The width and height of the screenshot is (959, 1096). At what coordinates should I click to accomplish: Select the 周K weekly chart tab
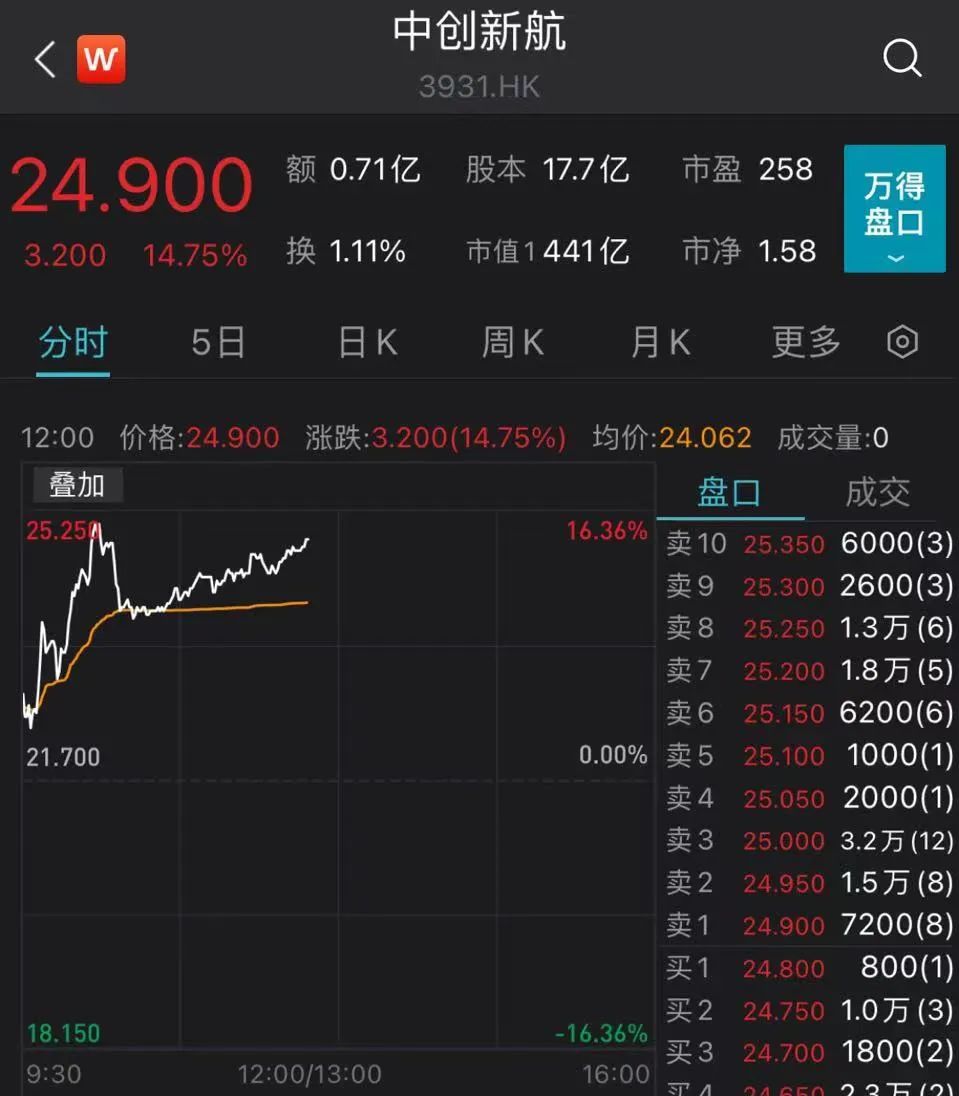click(511, 341)
